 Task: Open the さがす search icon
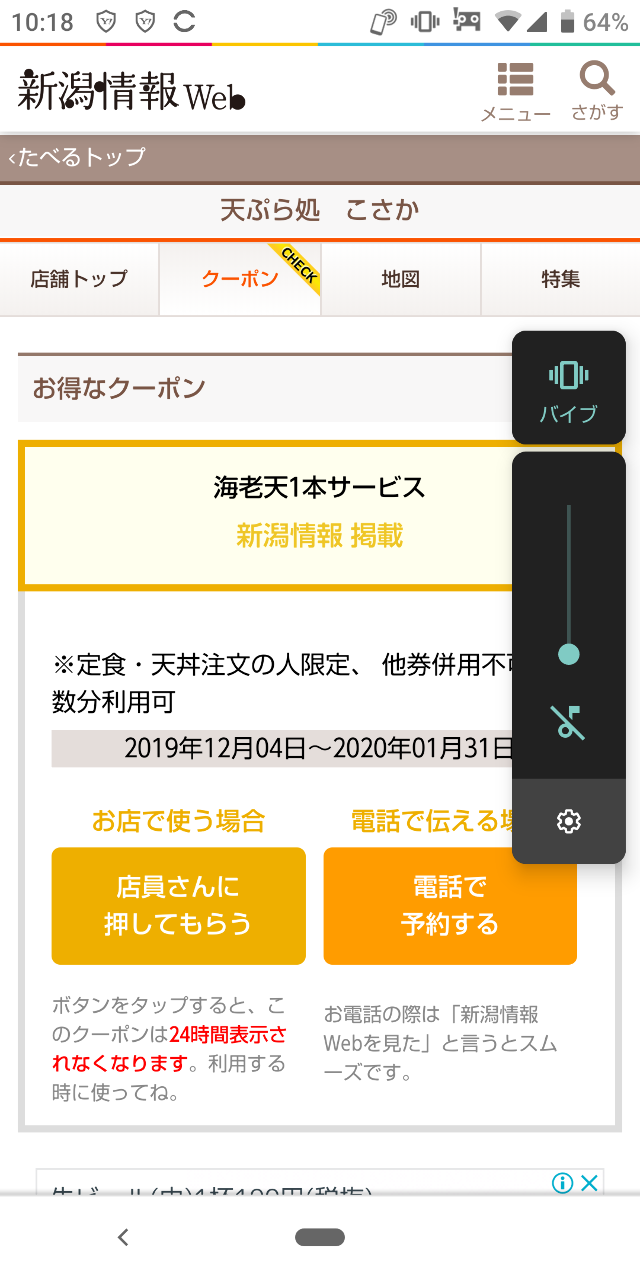click(x=597, y=92)
